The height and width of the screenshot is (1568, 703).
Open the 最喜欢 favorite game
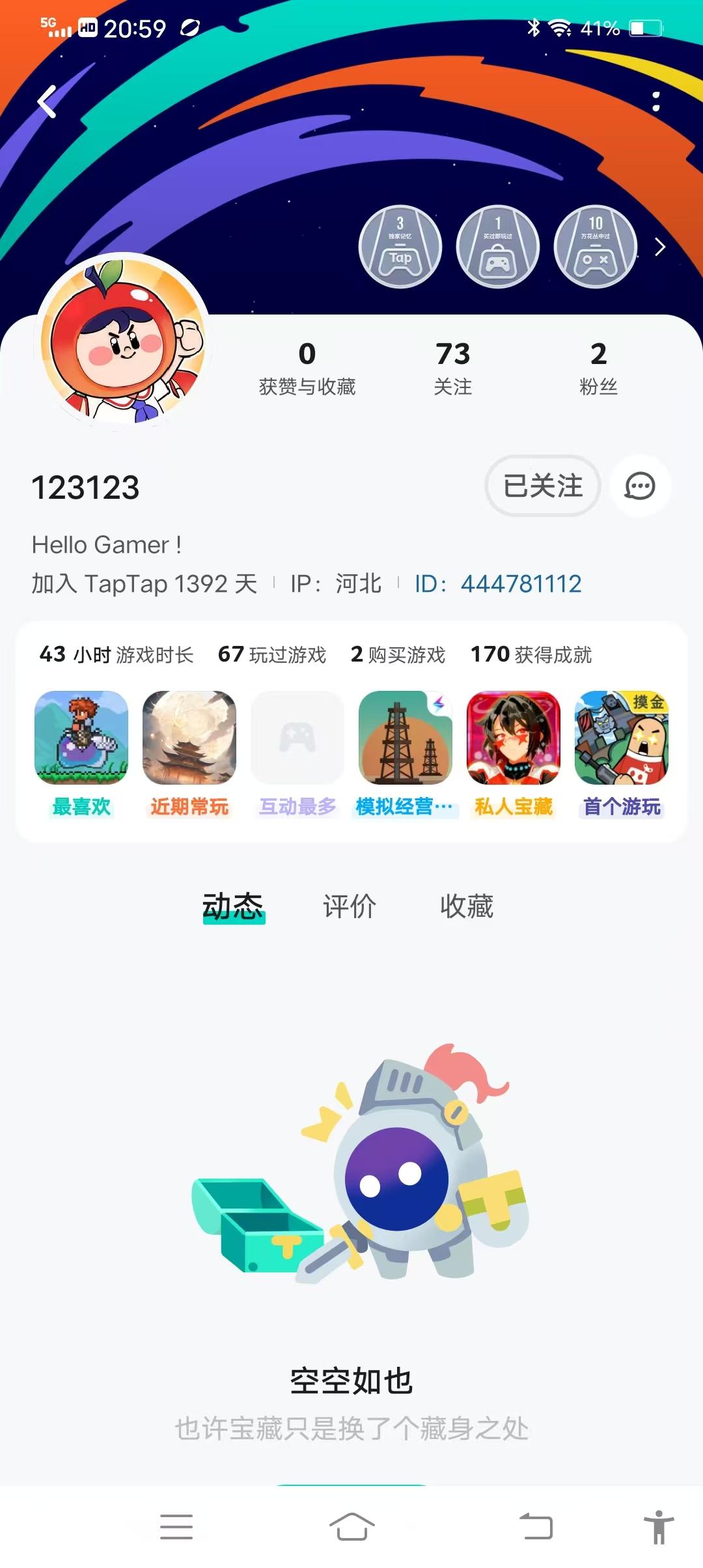(x=81, y=738)
